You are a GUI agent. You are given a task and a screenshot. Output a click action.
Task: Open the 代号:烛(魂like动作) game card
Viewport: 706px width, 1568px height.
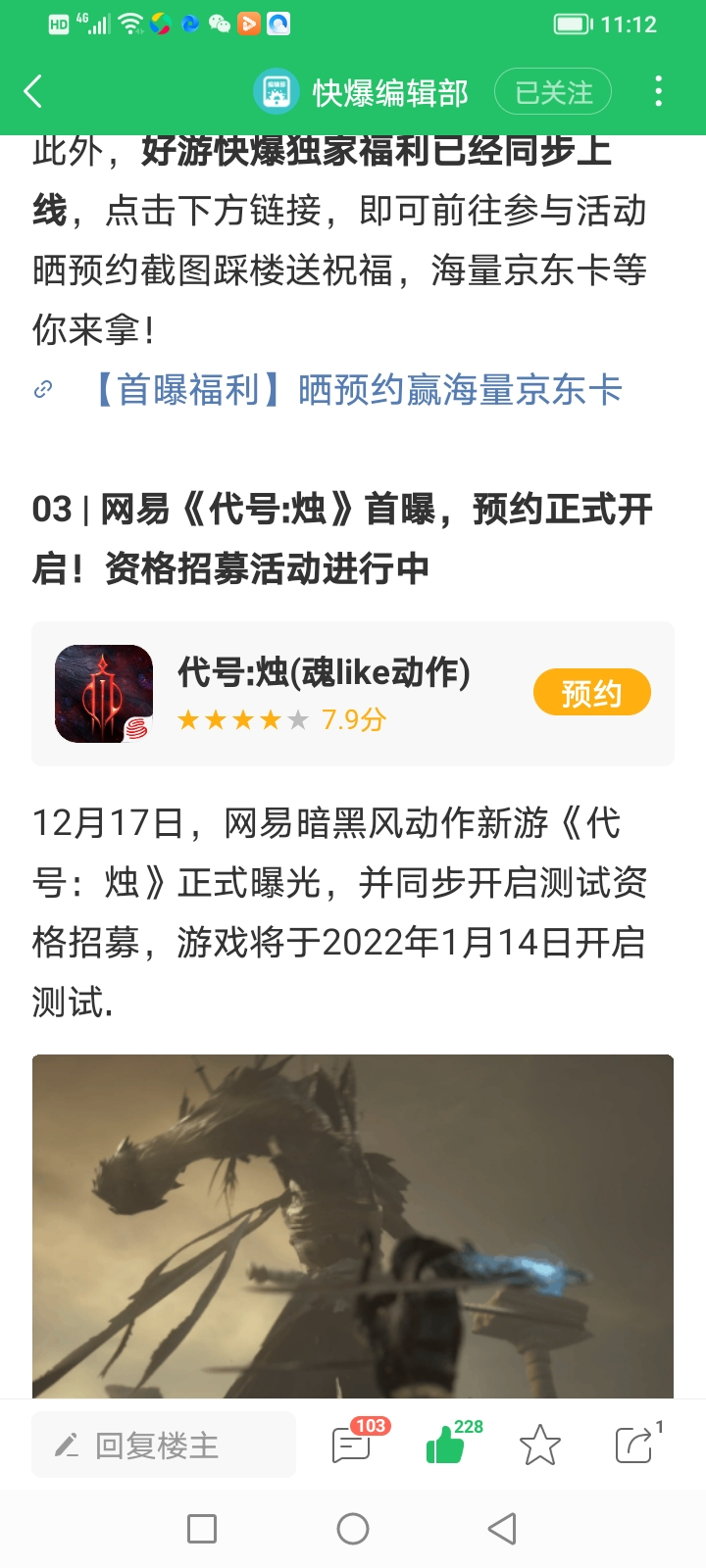324,693
